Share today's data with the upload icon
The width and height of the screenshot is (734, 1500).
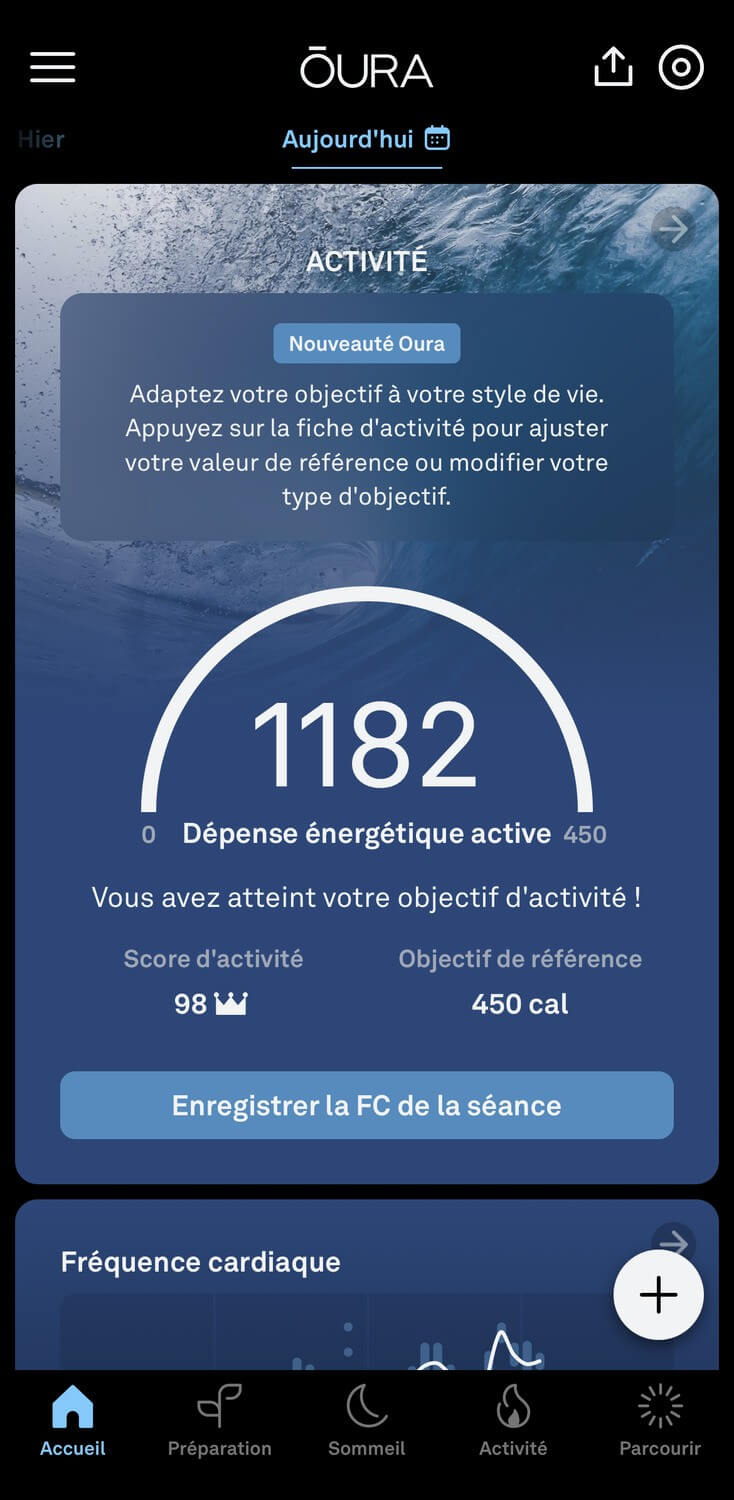click(613, 67)
